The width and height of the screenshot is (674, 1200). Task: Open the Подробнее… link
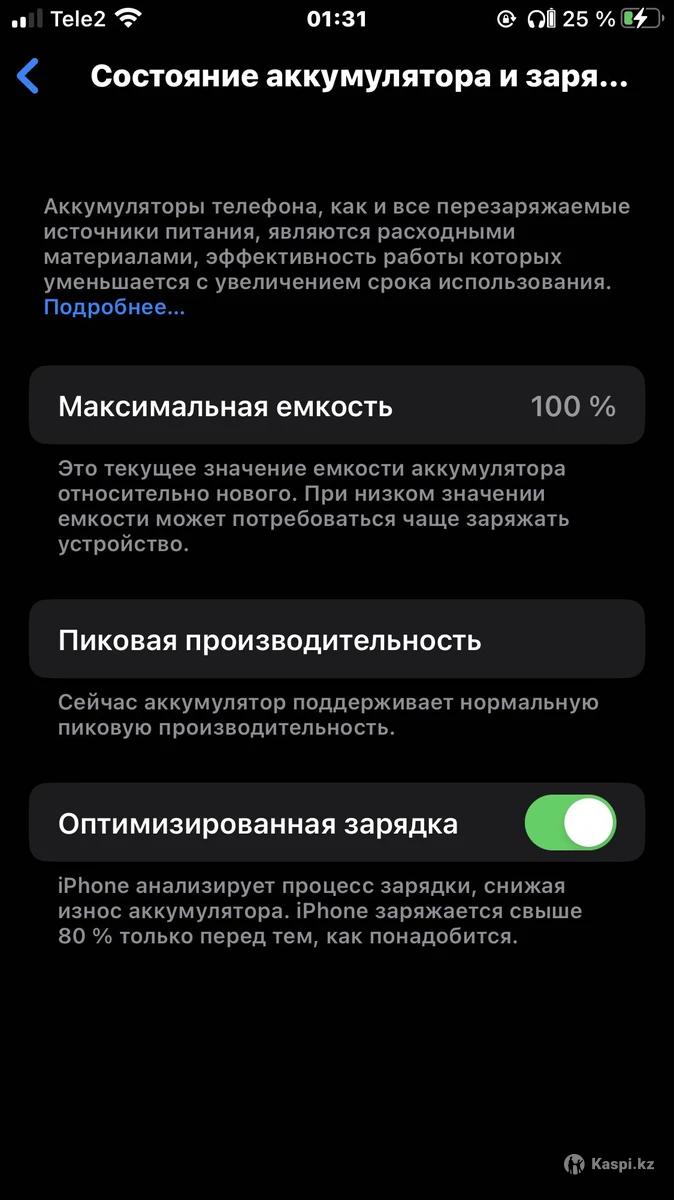114,308
